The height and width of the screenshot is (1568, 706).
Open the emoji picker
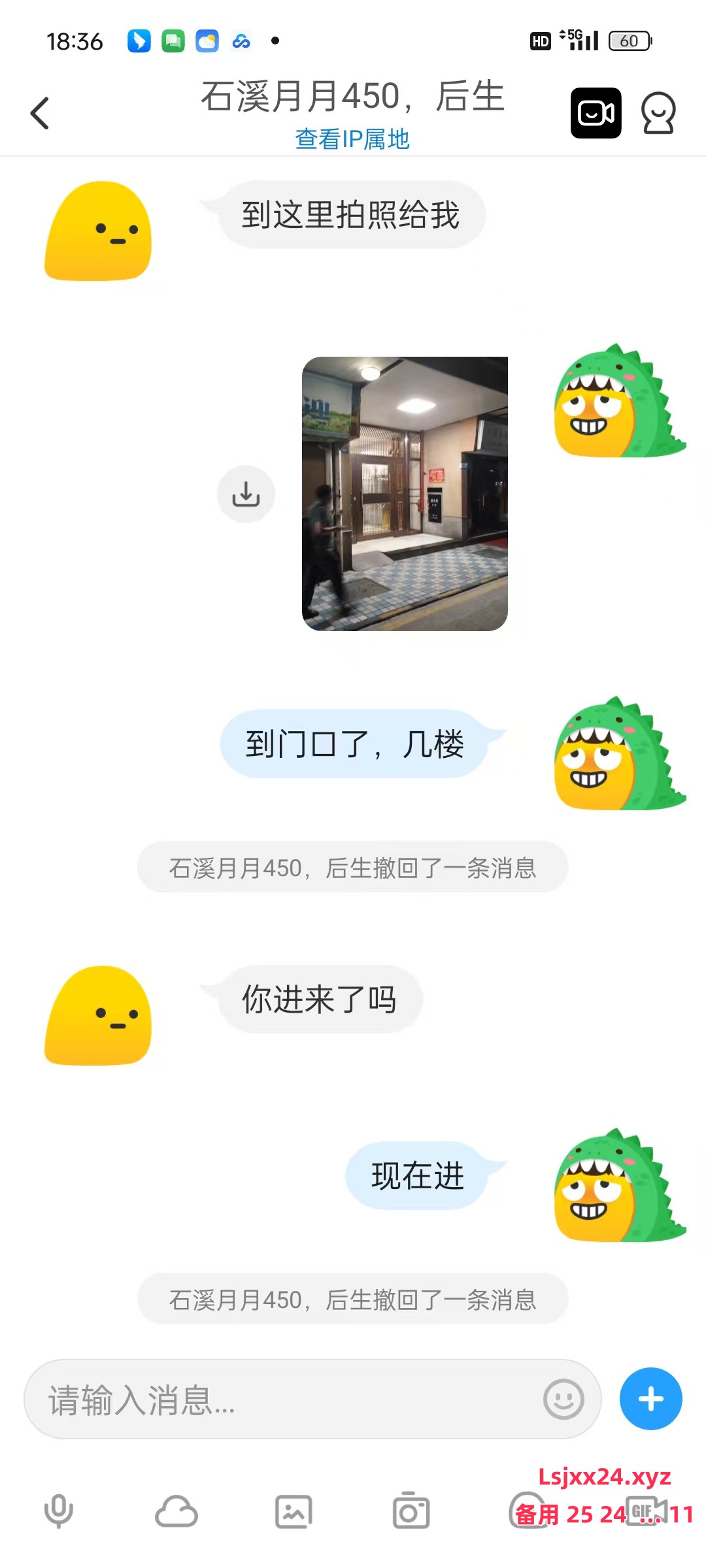coord(563,1399)
